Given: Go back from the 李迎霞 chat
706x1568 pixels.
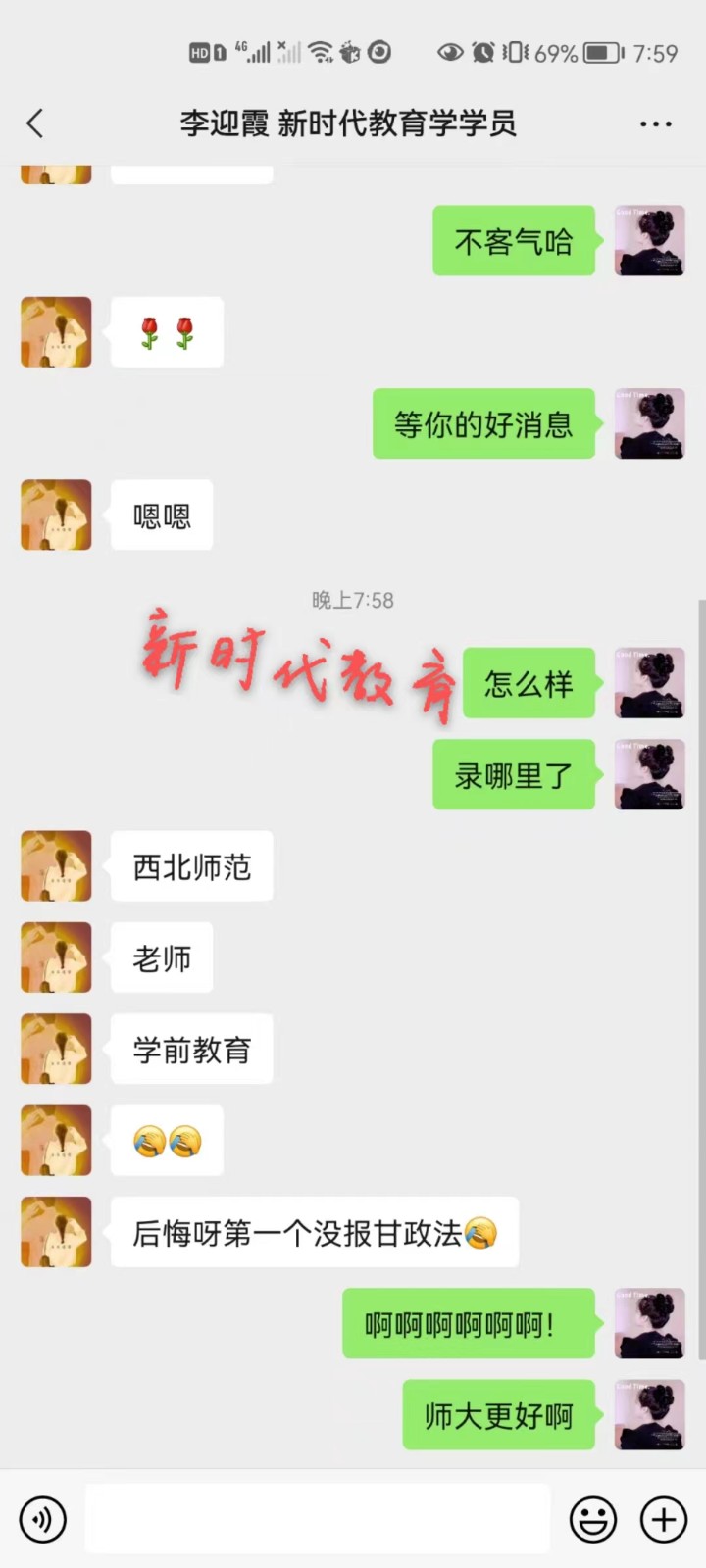Looking at the screenshot, I should (35, 123).
